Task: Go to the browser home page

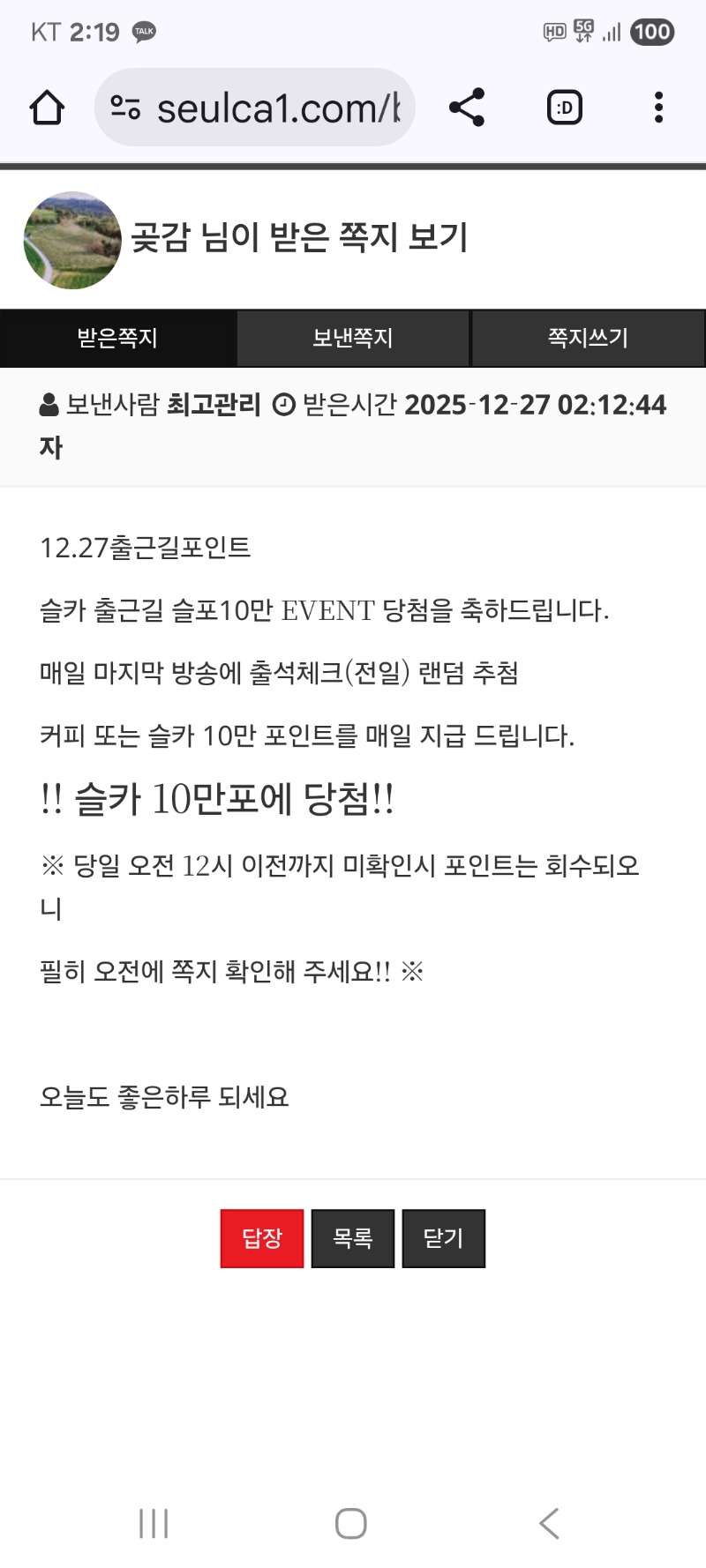Action: tap(47, 108)
